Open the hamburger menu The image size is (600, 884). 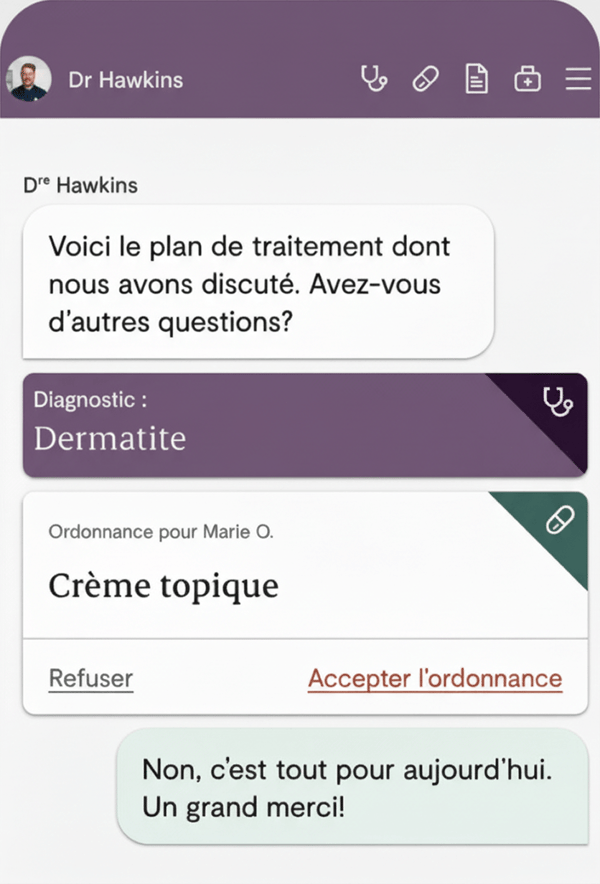[x=579, y=79]
